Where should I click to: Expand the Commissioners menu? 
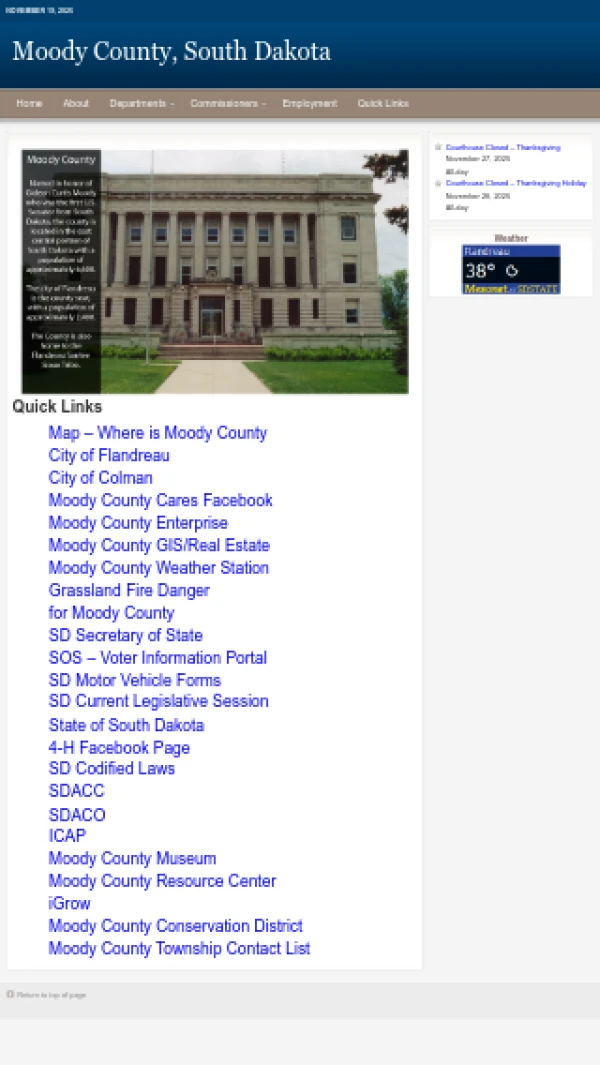[228, 104]
